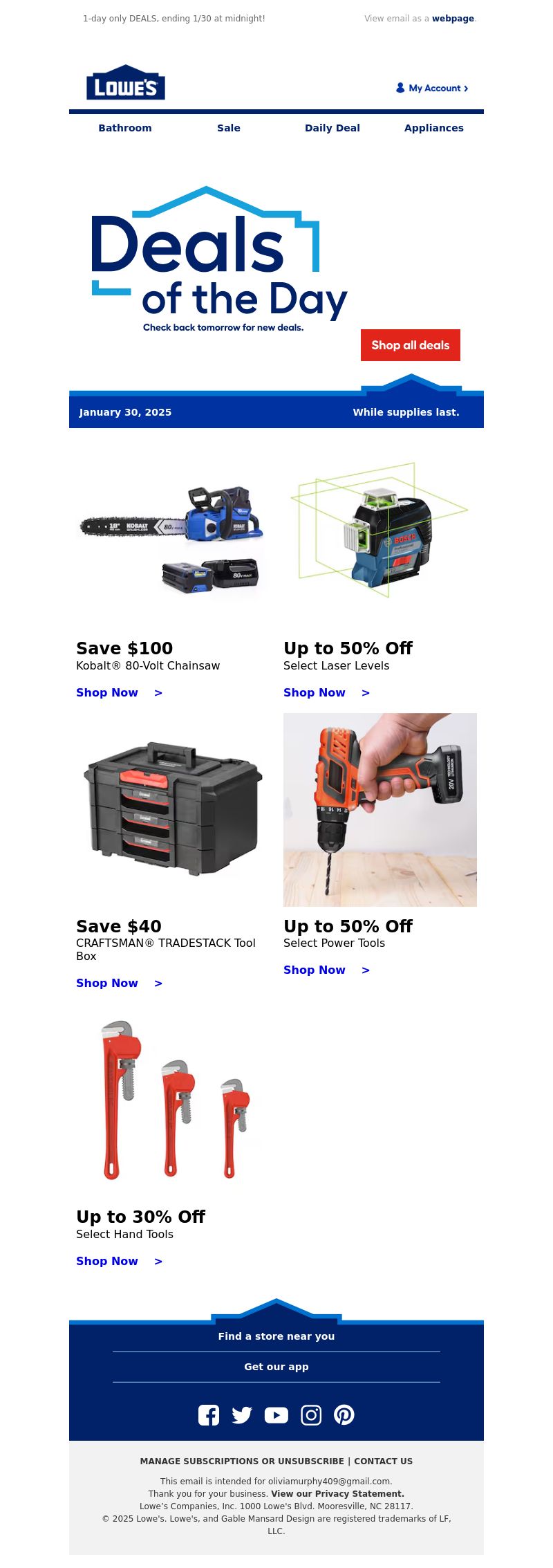Open the Lowe's YouTube channel

276,1415
